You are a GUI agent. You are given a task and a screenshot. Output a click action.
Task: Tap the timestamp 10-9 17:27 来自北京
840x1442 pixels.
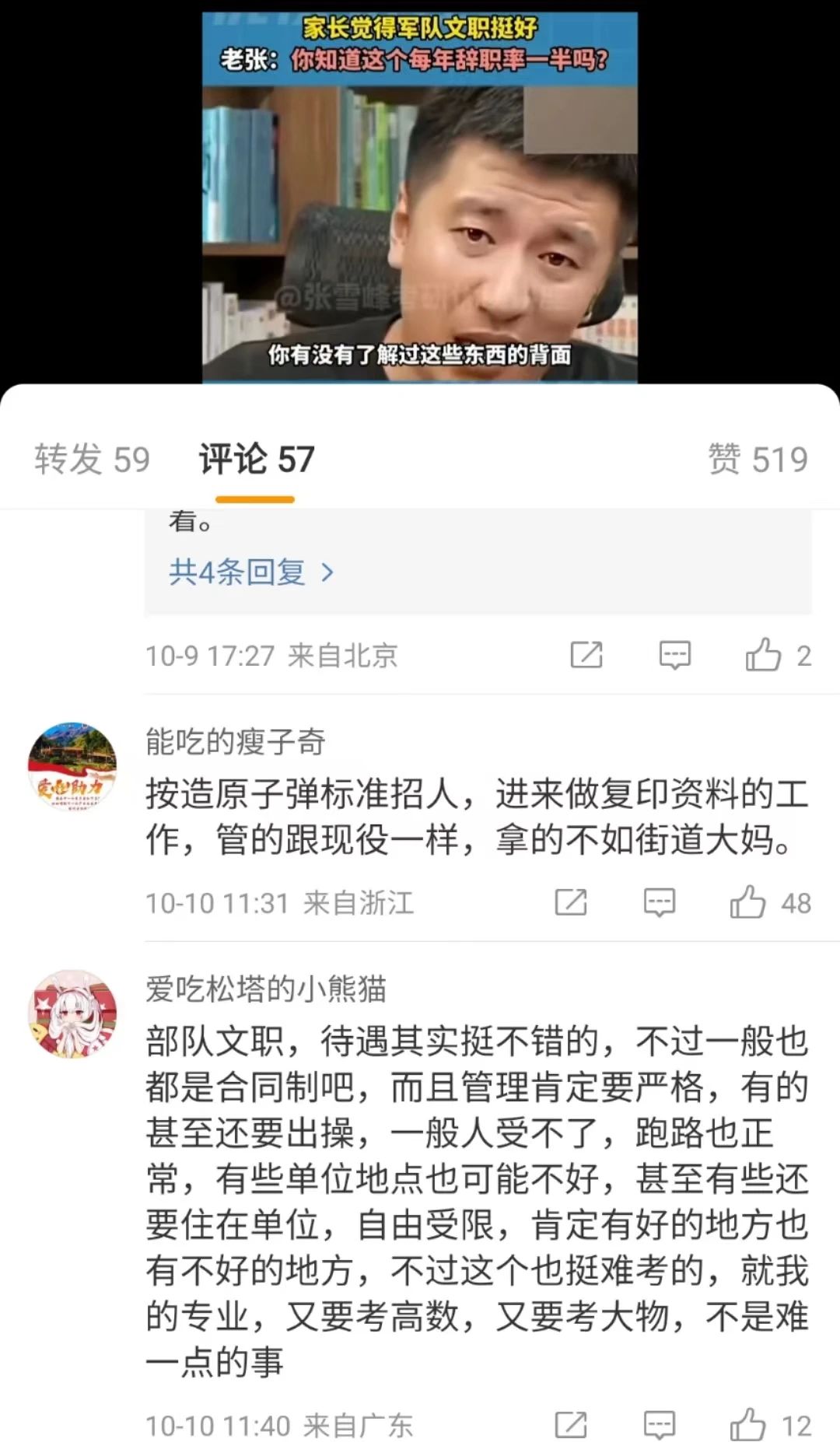[268, 656]
